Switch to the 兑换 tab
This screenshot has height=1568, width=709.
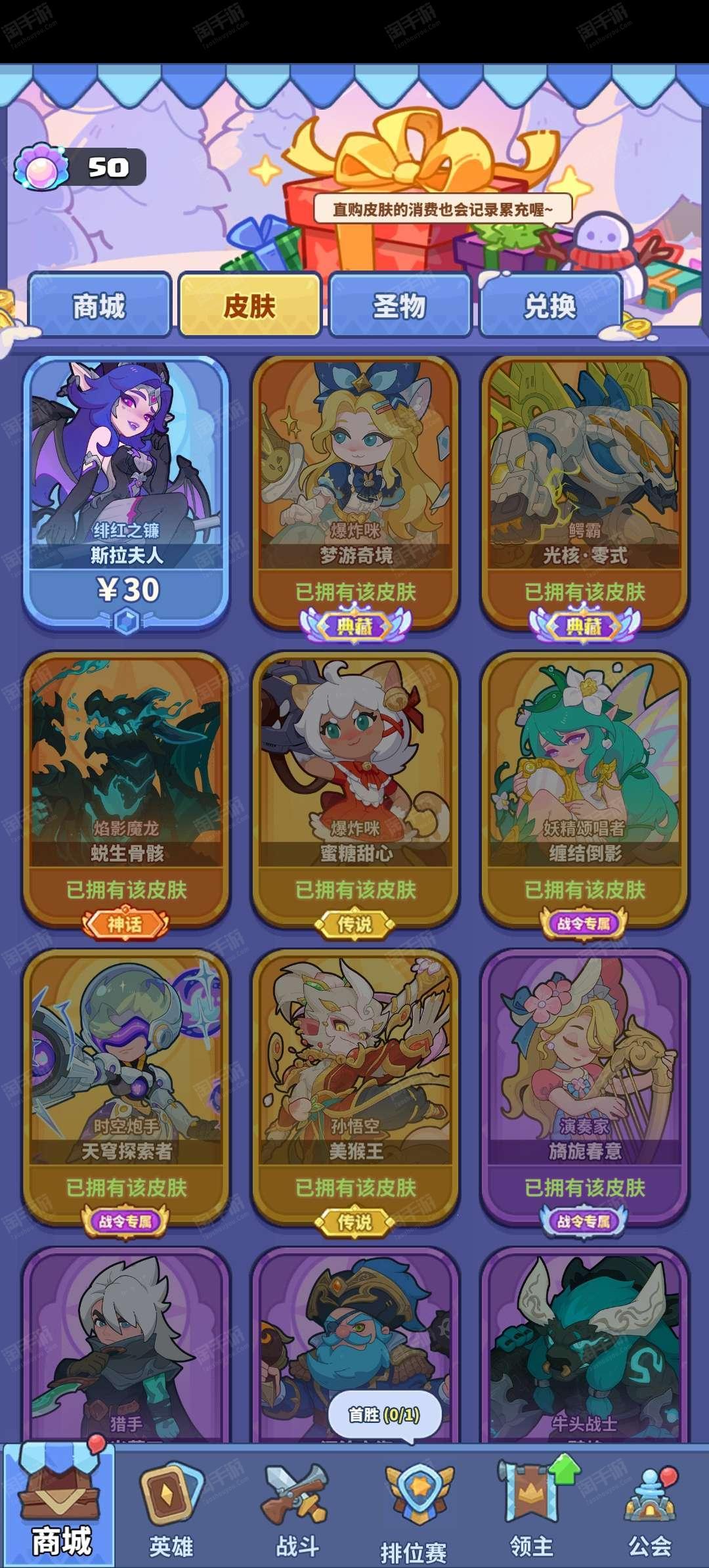550,305
